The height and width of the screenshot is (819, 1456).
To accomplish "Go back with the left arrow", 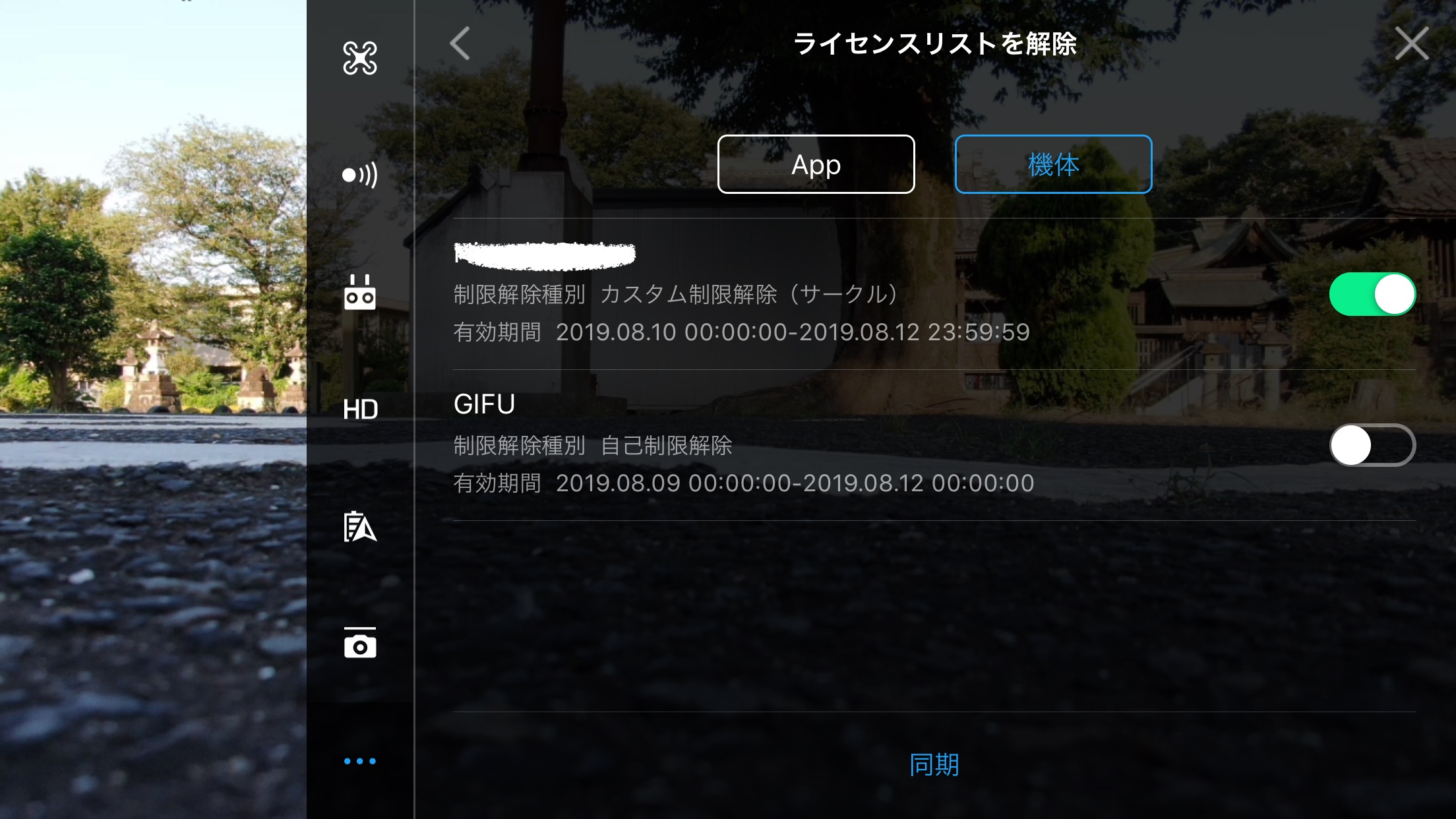I will [x=460, y=44].
